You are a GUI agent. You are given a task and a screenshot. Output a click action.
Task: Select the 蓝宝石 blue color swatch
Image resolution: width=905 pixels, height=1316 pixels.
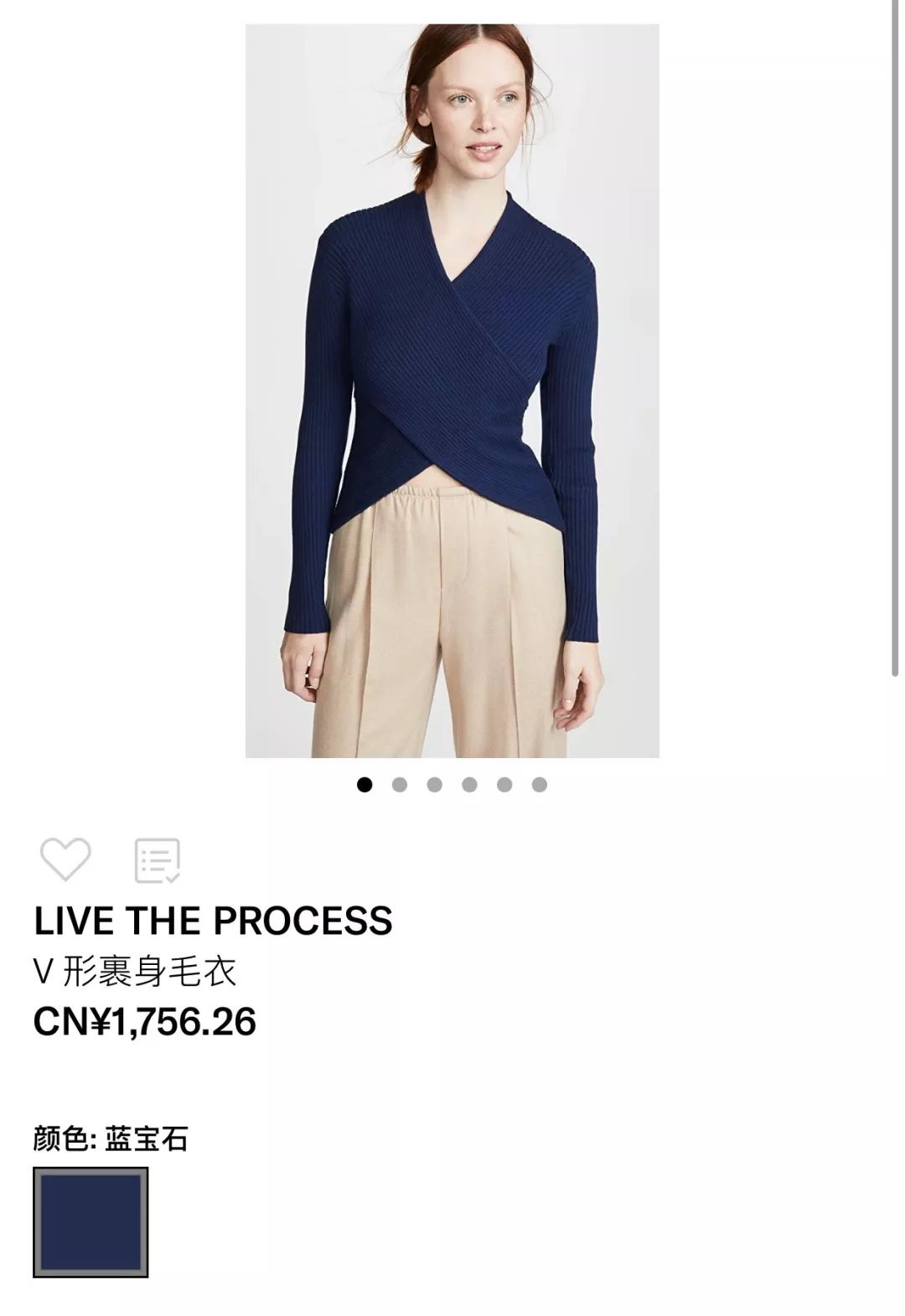click(x=90, y=1221)
